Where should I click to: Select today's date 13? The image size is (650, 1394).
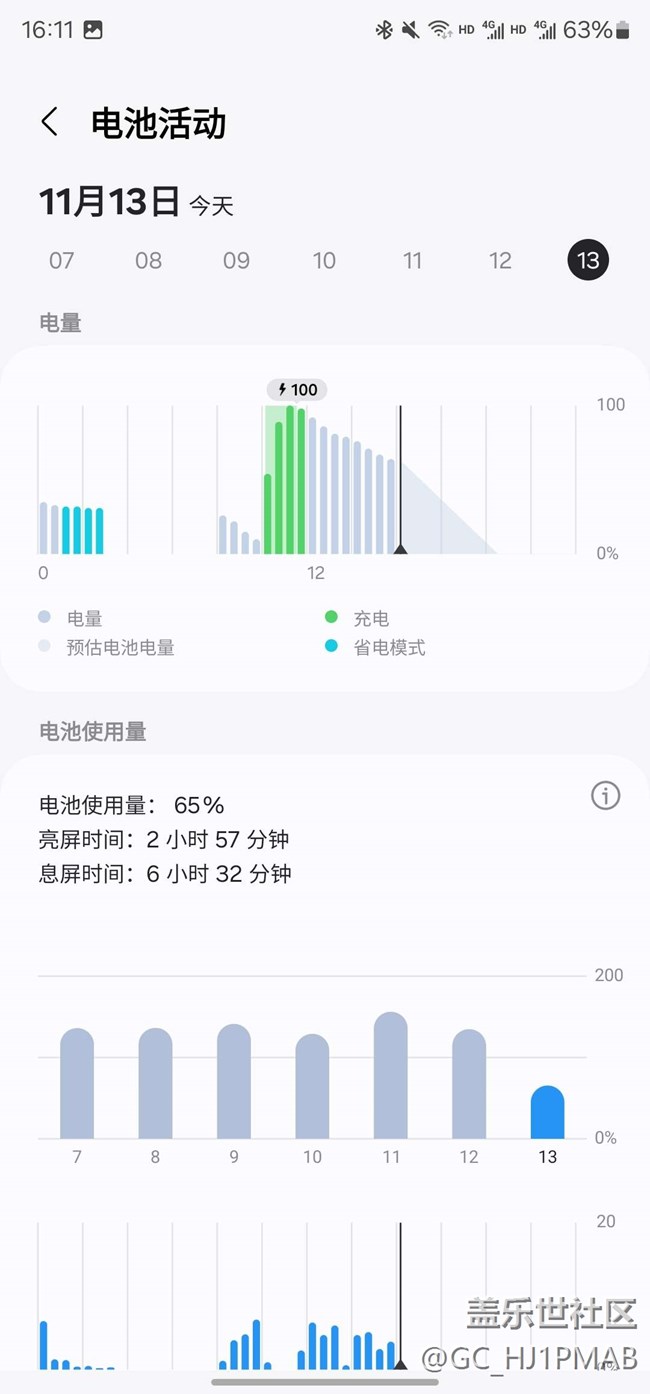[588, 261]
